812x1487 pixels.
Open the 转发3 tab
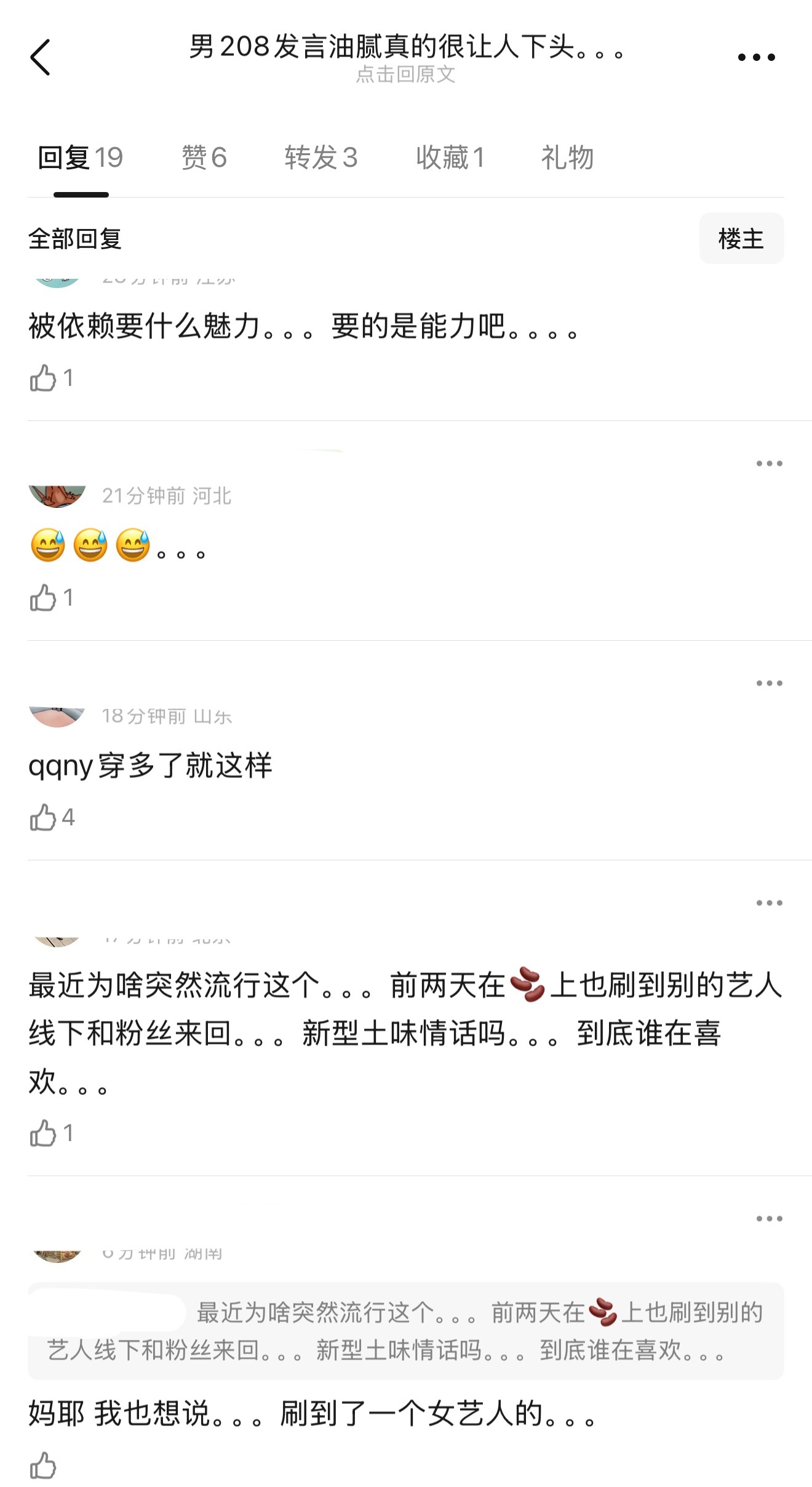[x=321, y=158]
